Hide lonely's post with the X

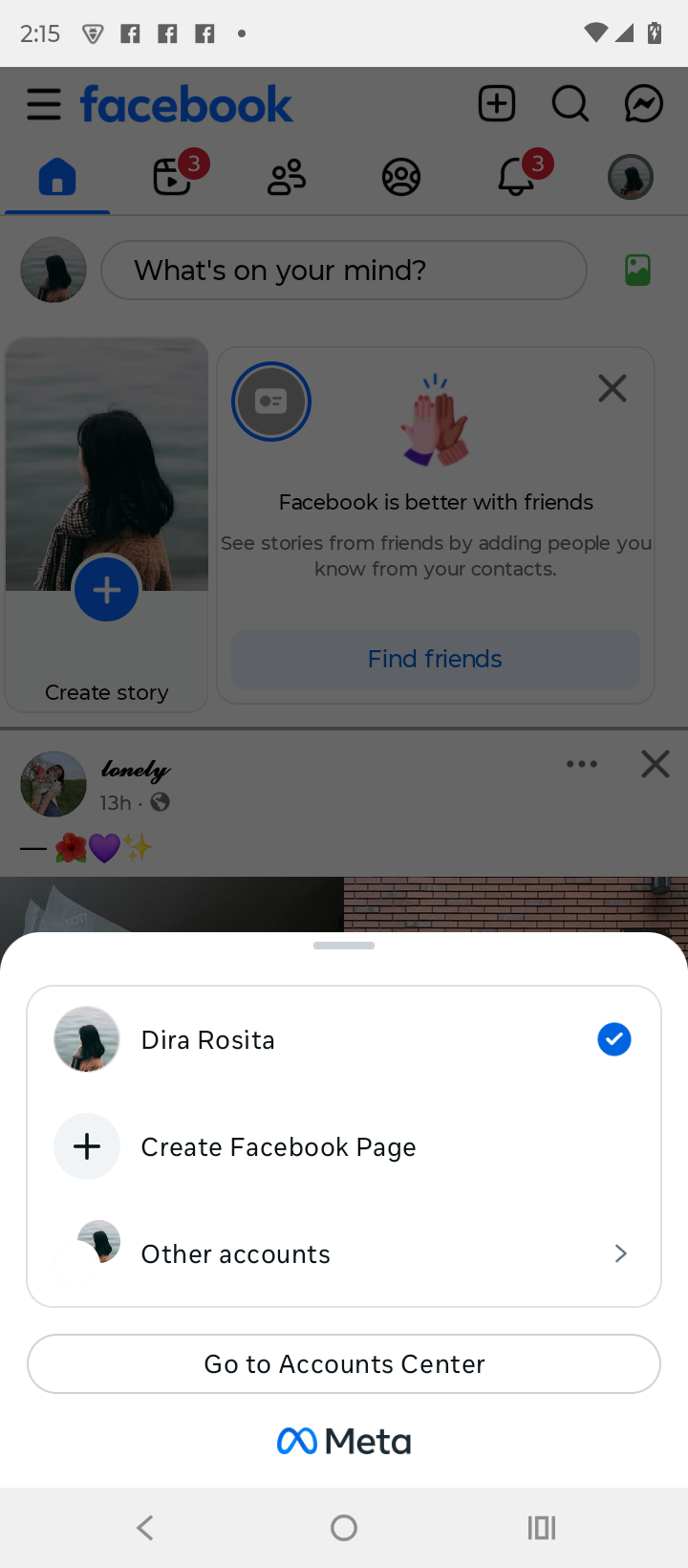pos(656,764)
